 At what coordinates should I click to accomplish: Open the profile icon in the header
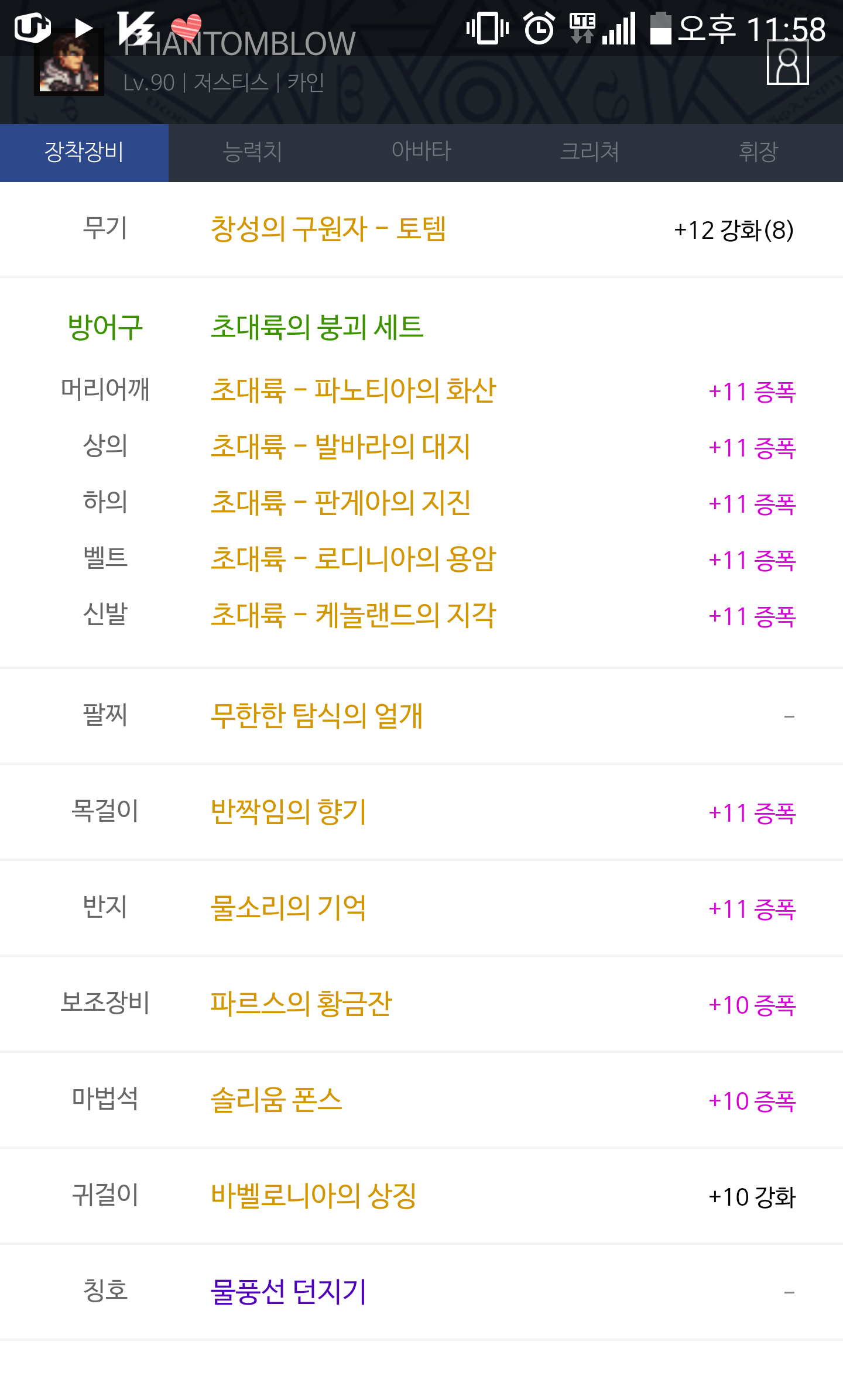787,63
